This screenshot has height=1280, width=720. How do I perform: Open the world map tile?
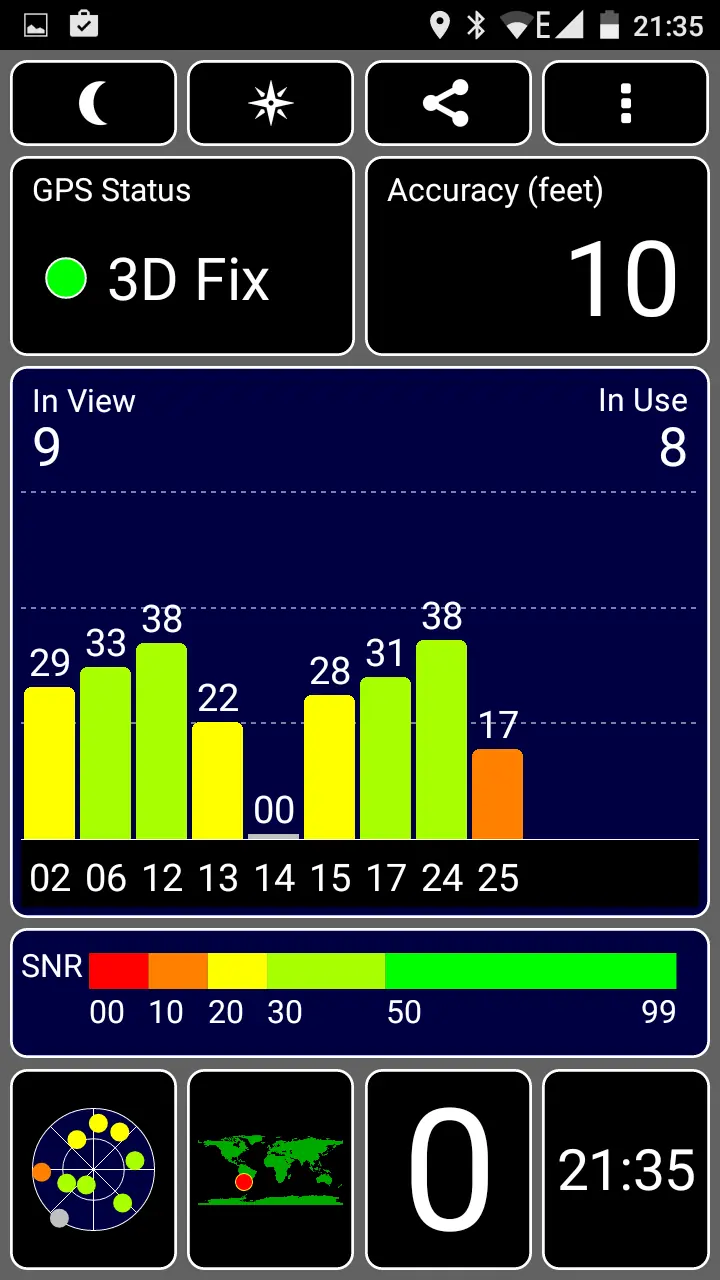(x=271, y=1168)
